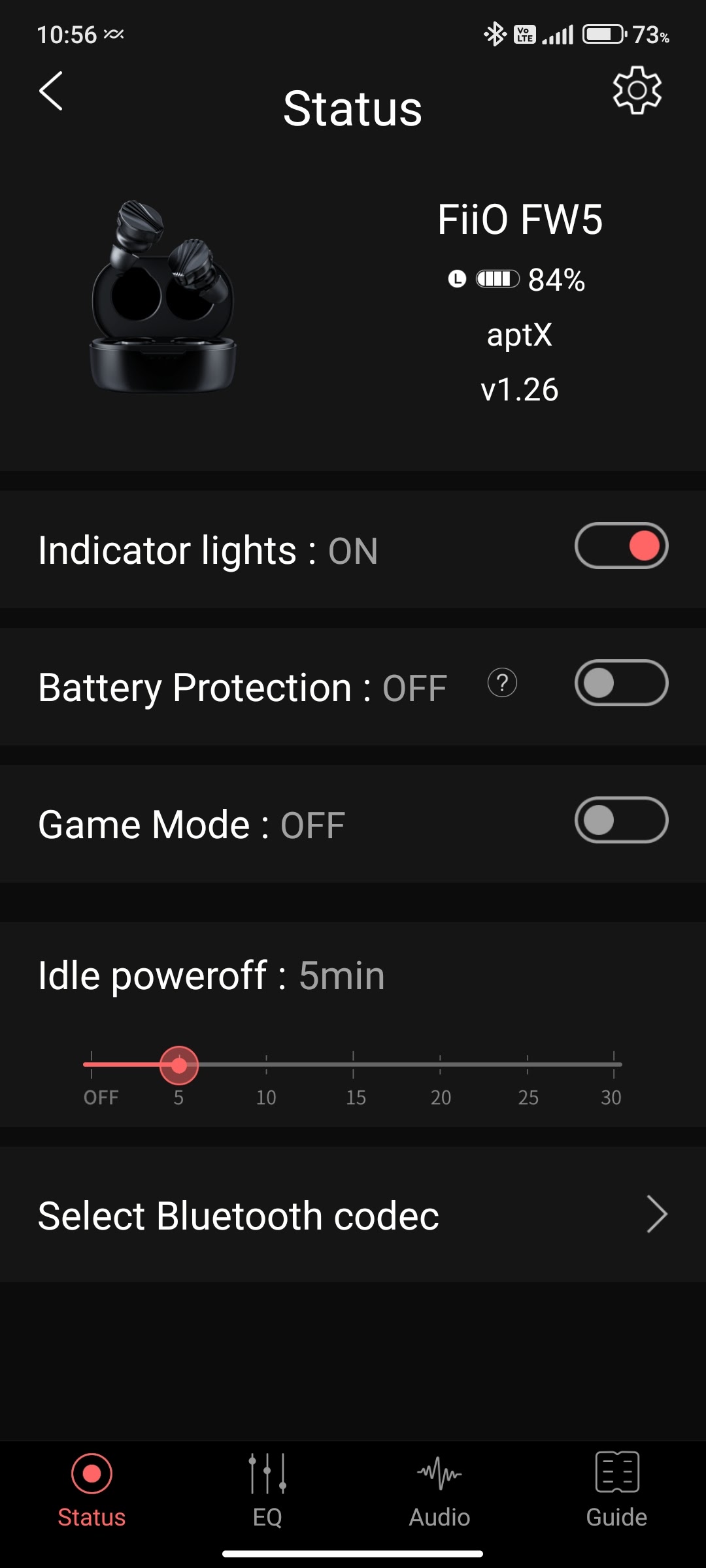
Task: Open Battery Protection help question mark
Action: coord(502,683)
